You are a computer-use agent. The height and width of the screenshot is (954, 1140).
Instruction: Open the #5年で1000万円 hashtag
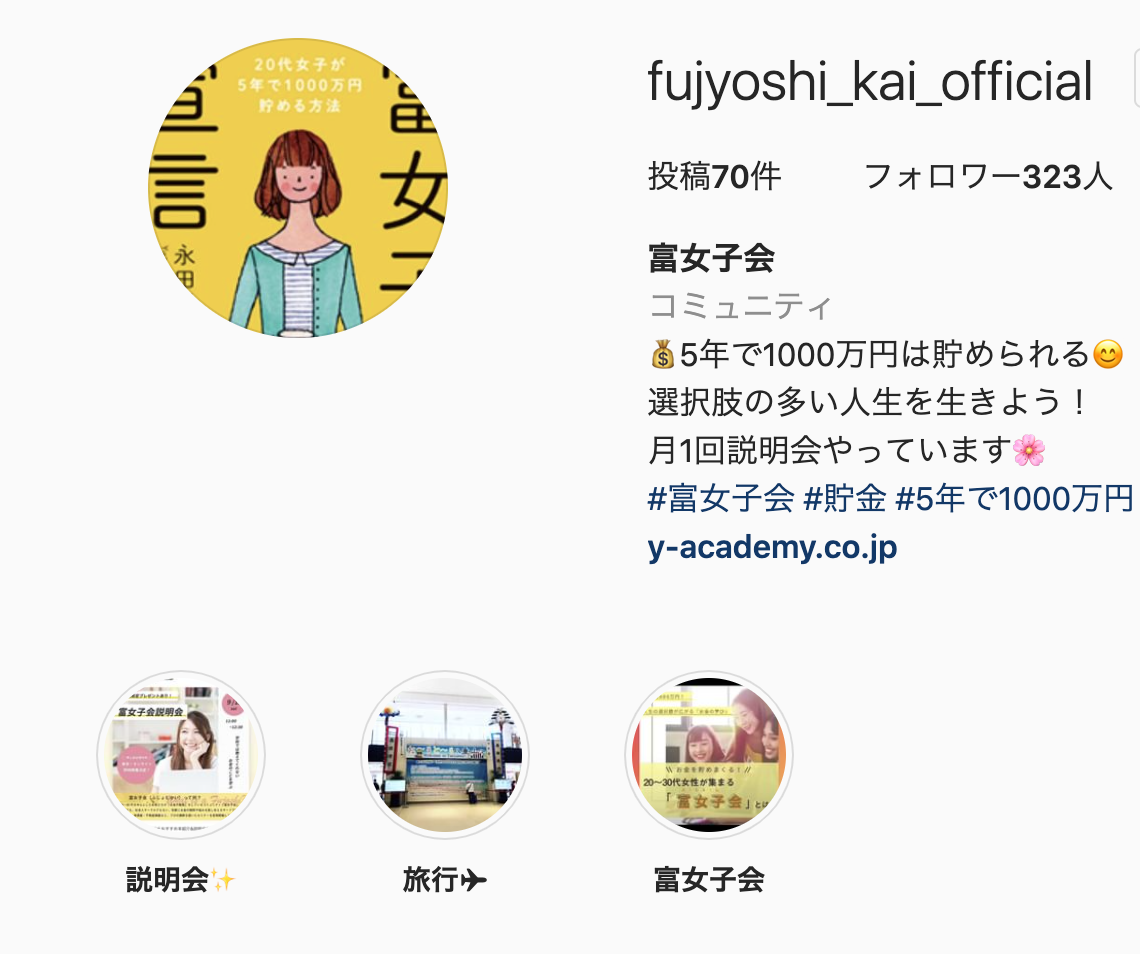(x=1013, y=498)
